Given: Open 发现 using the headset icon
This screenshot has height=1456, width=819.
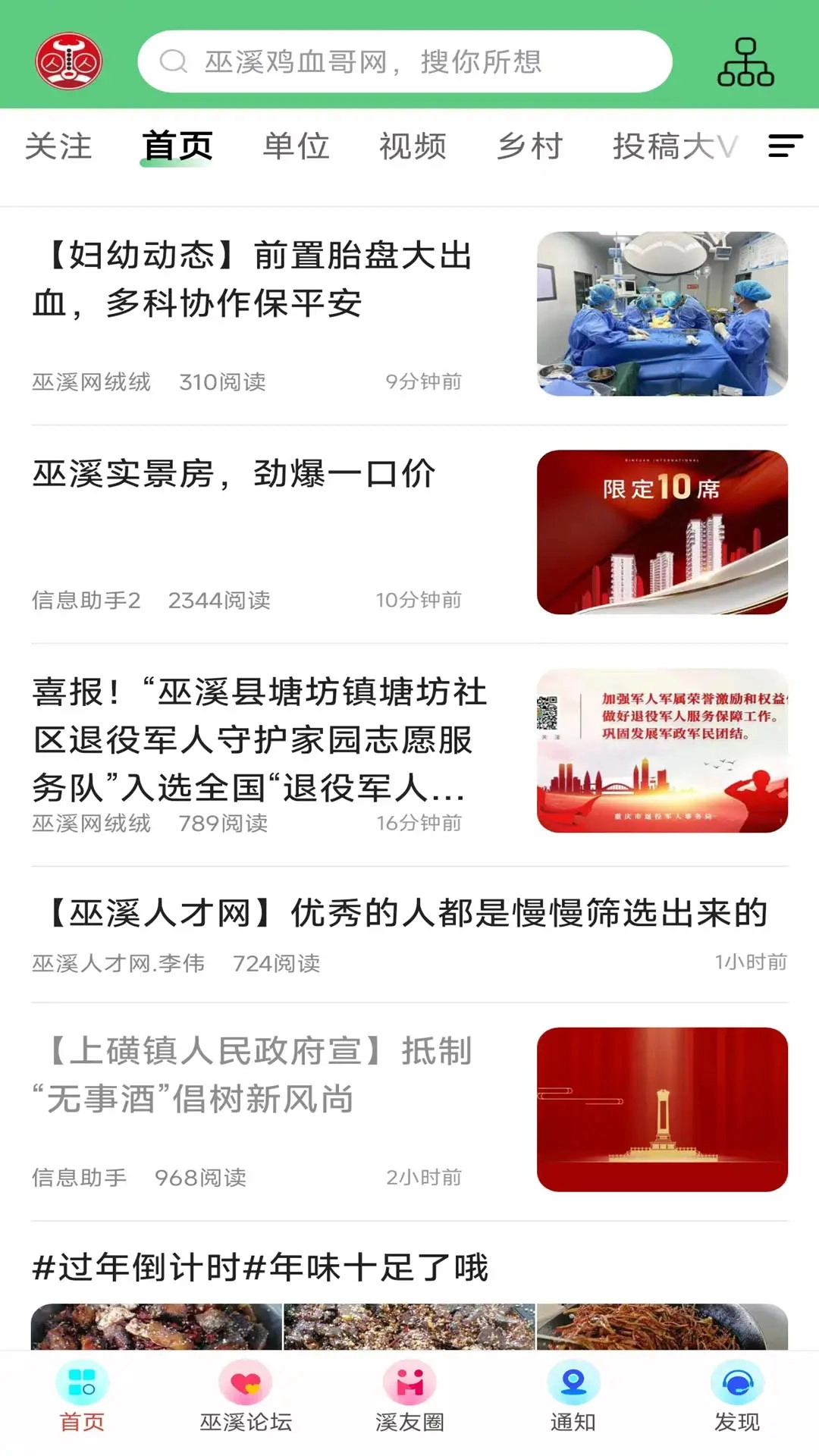Looking at the screenshot, I should coord(736,1382).
